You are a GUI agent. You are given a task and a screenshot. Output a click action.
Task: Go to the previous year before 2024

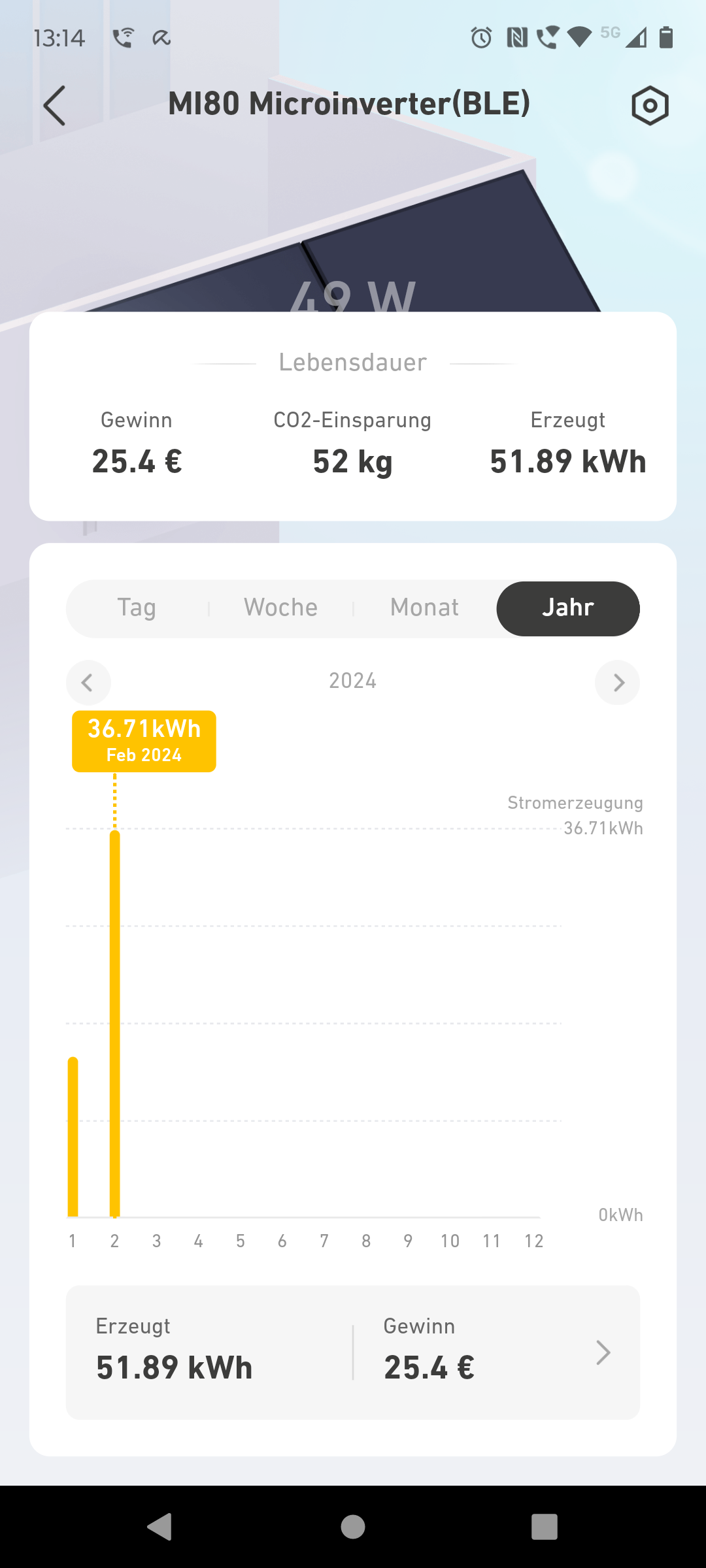click(x=88, y=683)
